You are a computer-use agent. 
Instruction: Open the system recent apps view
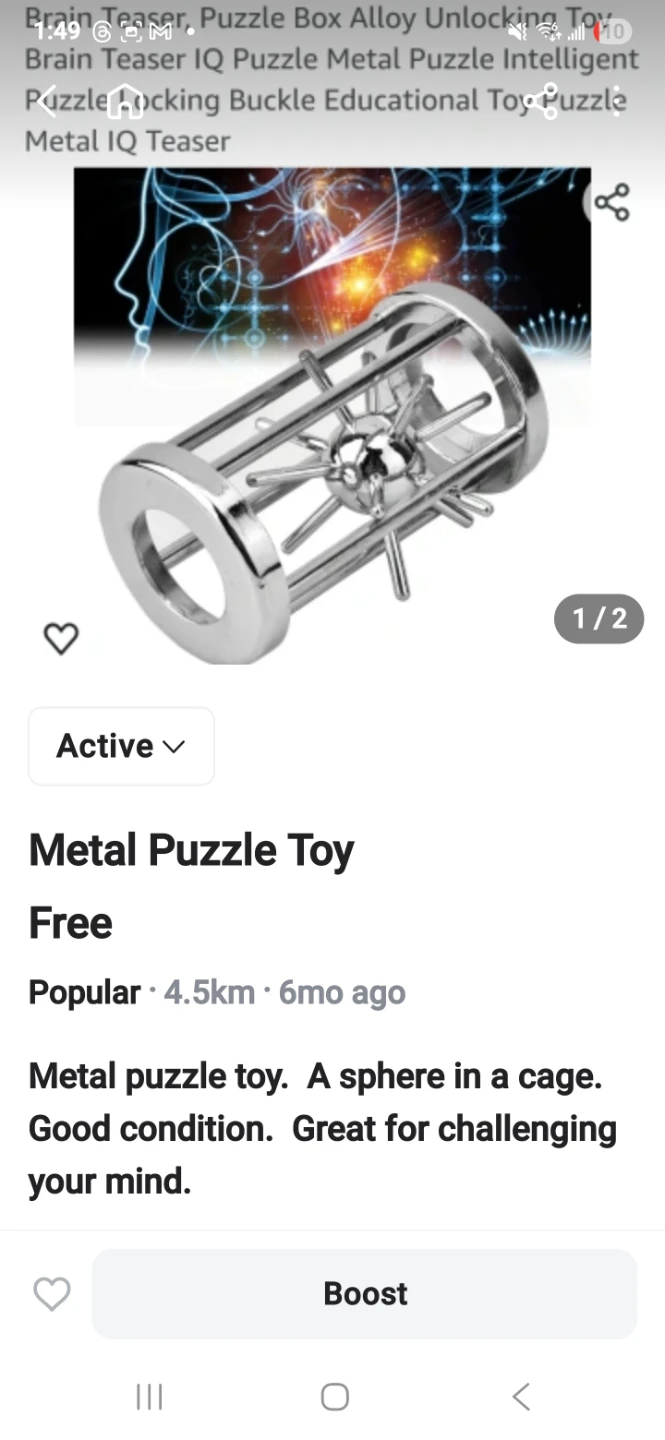click(149, 1397)
